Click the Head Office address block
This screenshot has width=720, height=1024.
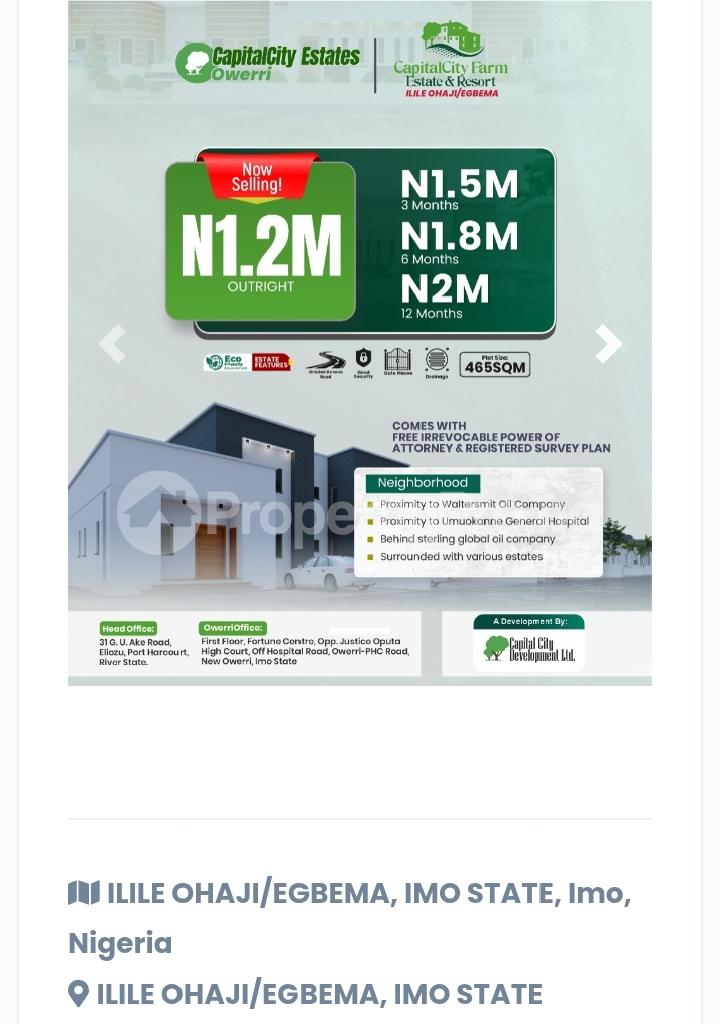click(x=135, y=644)
